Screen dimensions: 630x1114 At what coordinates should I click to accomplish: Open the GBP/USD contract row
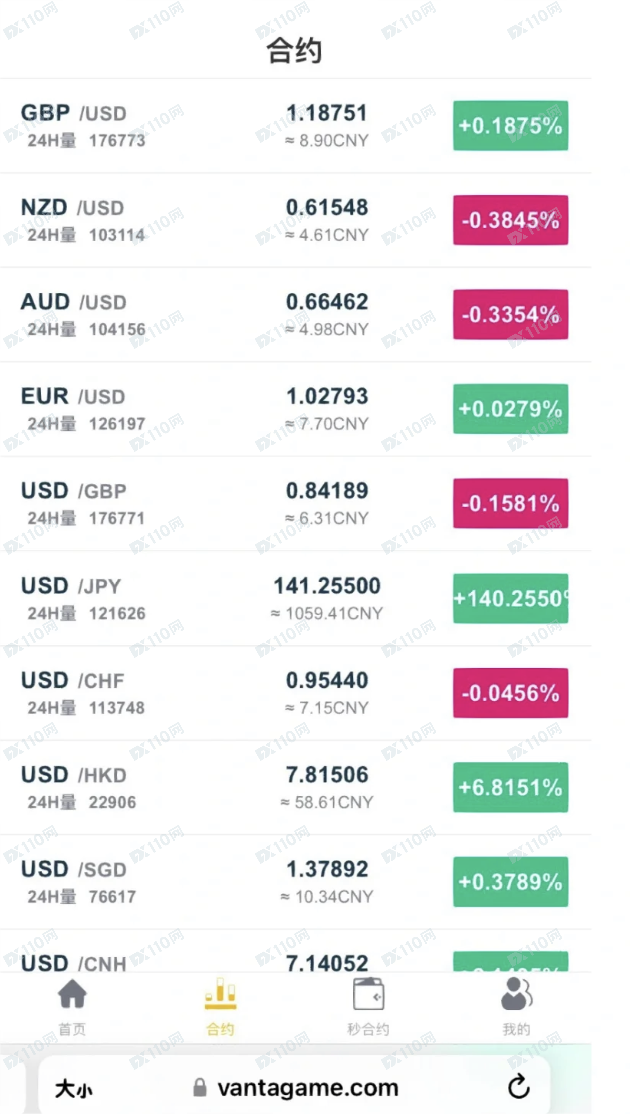click(x=295, y=126)
